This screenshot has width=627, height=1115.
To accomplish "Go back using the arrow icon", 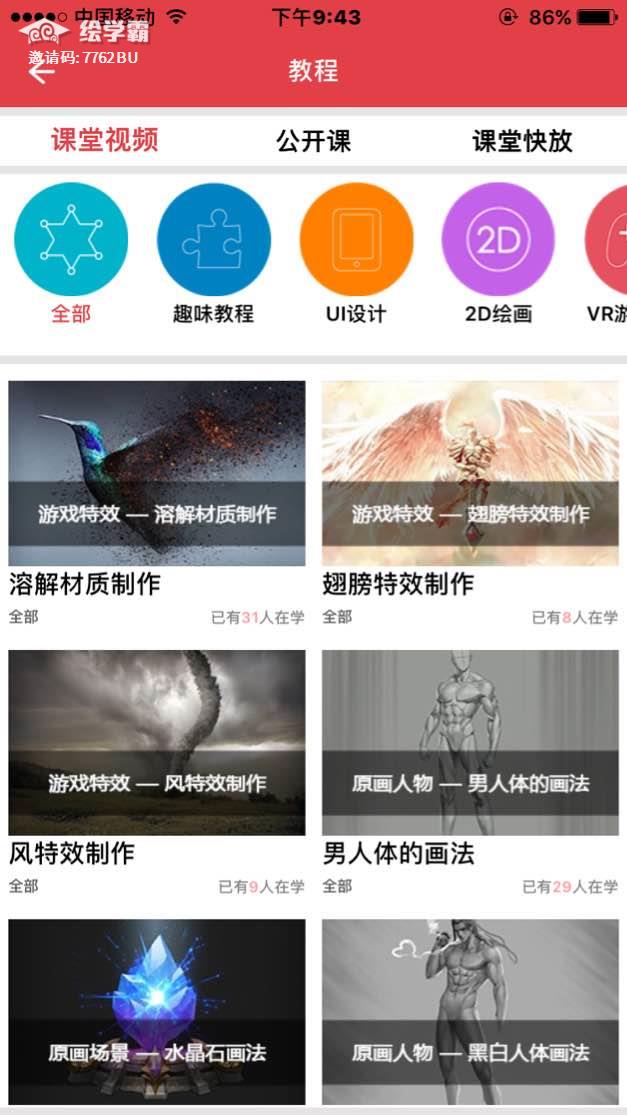I will 41,72.
